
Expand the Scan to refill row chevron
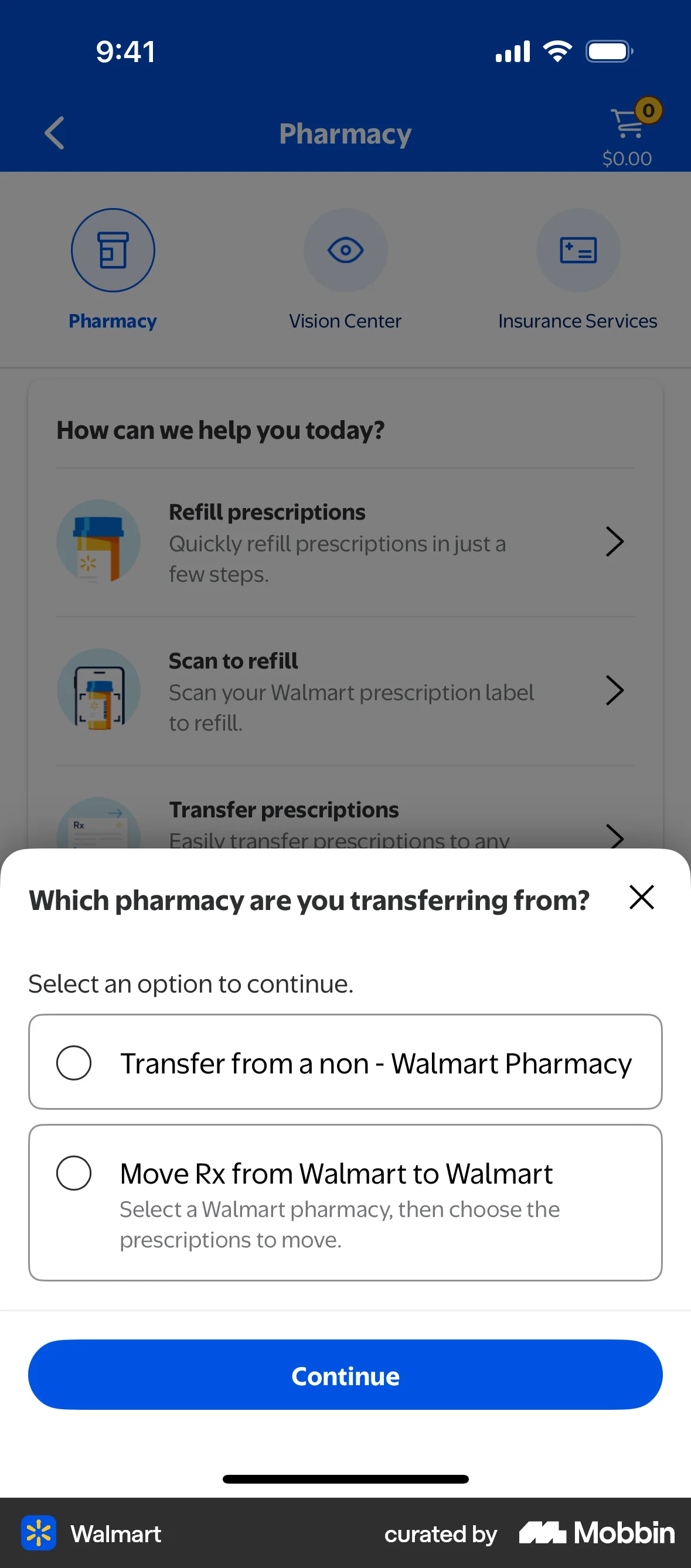(x=614, y=690)
